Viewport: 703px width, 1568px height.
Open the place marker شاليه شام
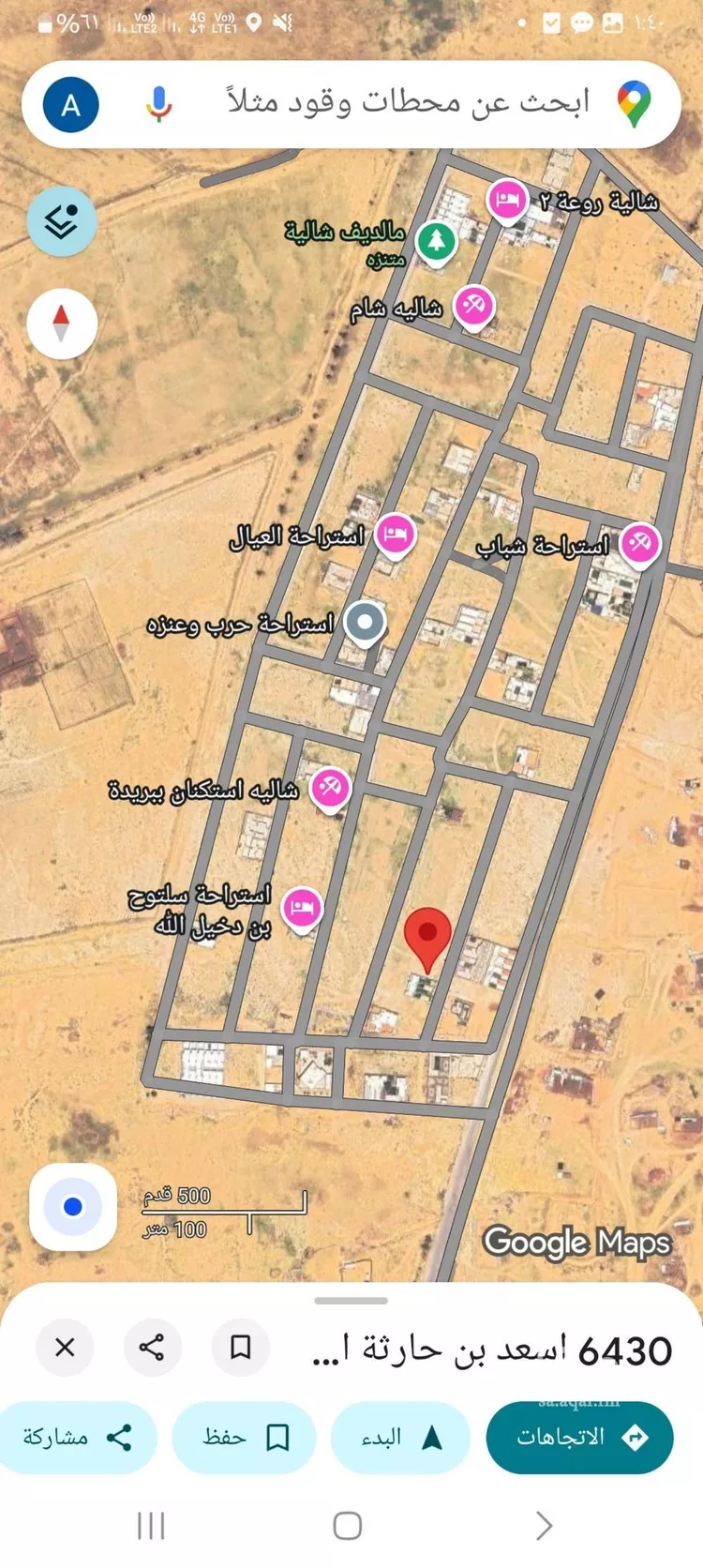tap(474, 306)
